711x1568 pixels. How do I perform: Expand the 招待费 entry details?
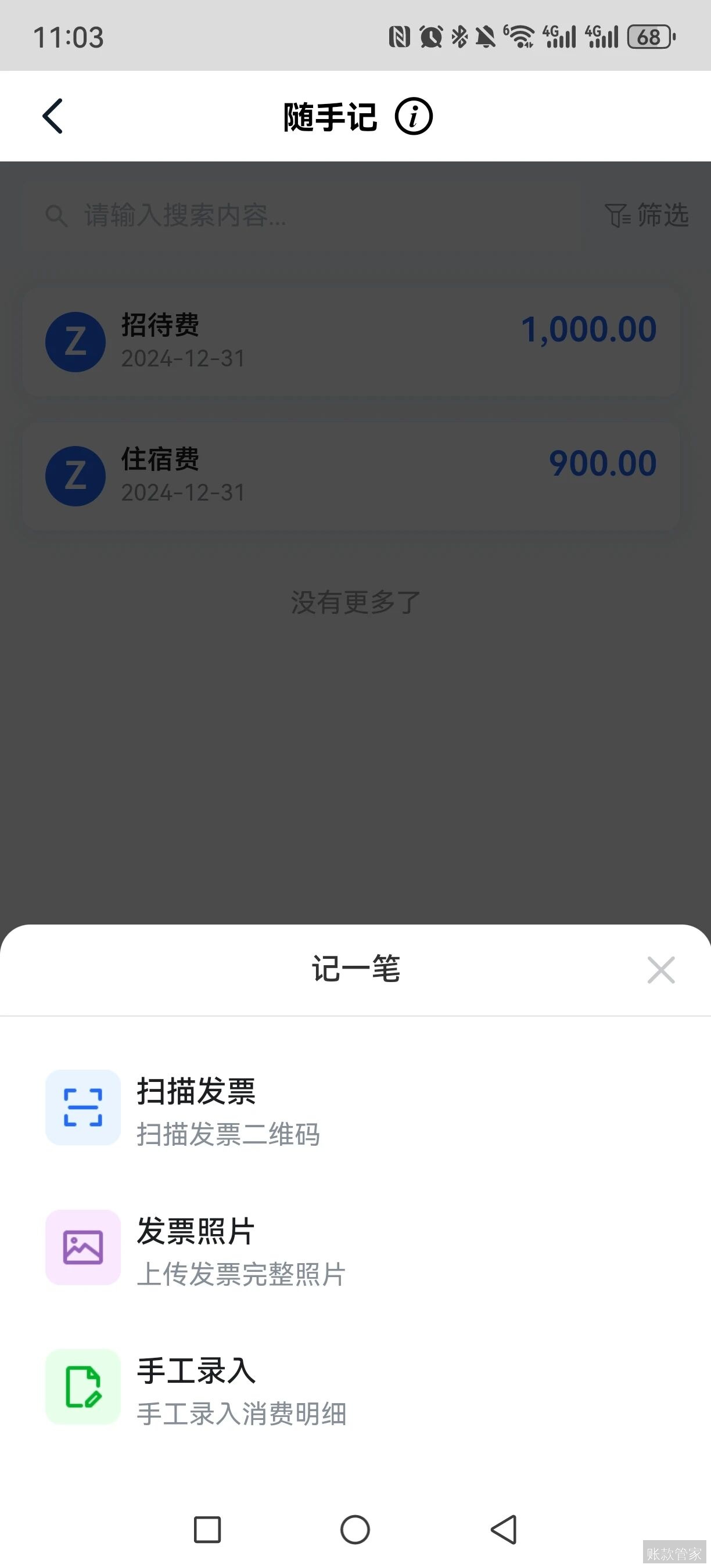coord(355,341)
